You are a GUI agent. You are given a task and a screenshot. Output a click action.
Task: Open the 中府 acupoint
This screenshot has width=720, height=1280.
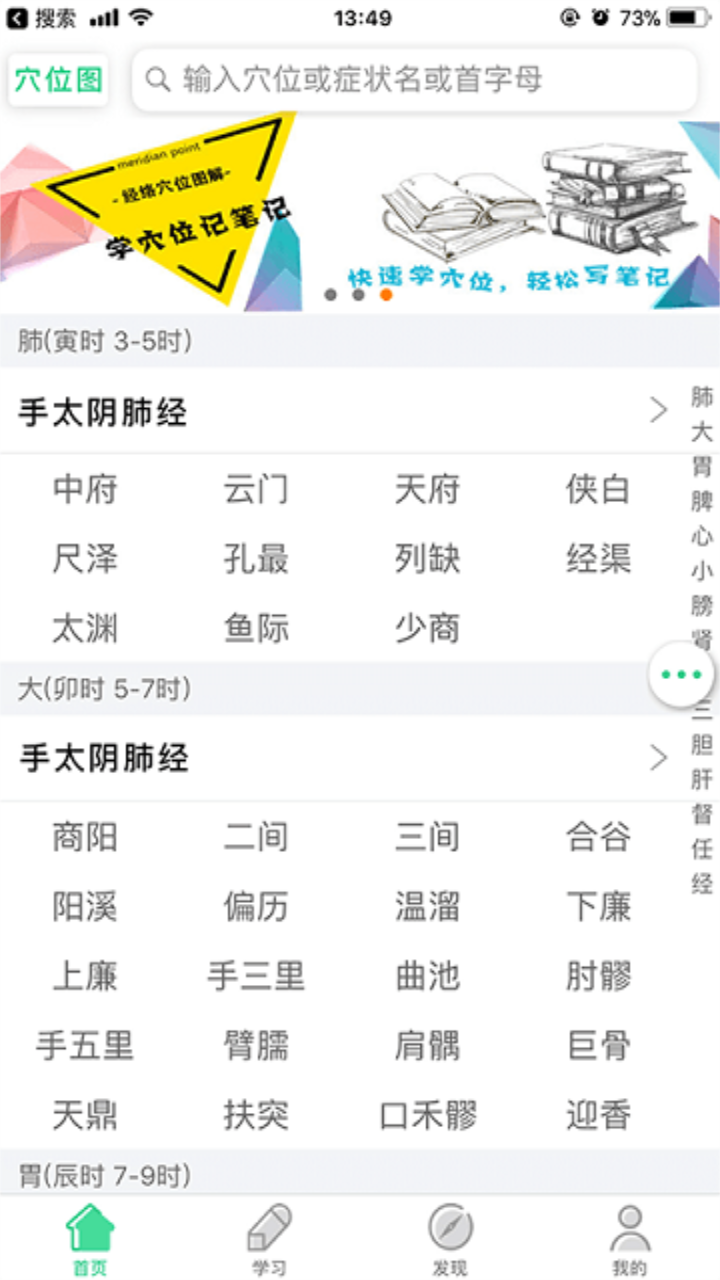(85, 490)
